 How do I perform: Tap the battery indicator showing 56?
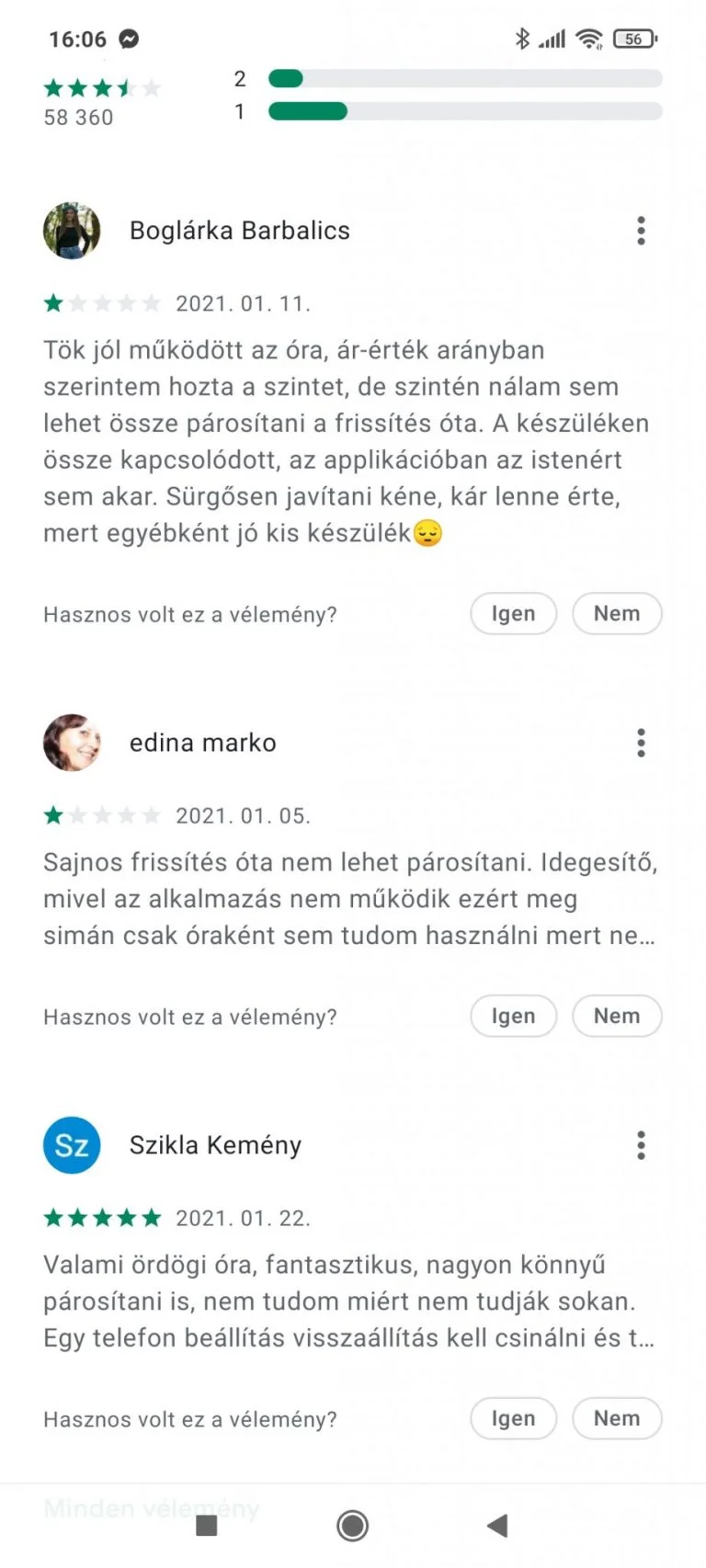(x=632, y=39)
